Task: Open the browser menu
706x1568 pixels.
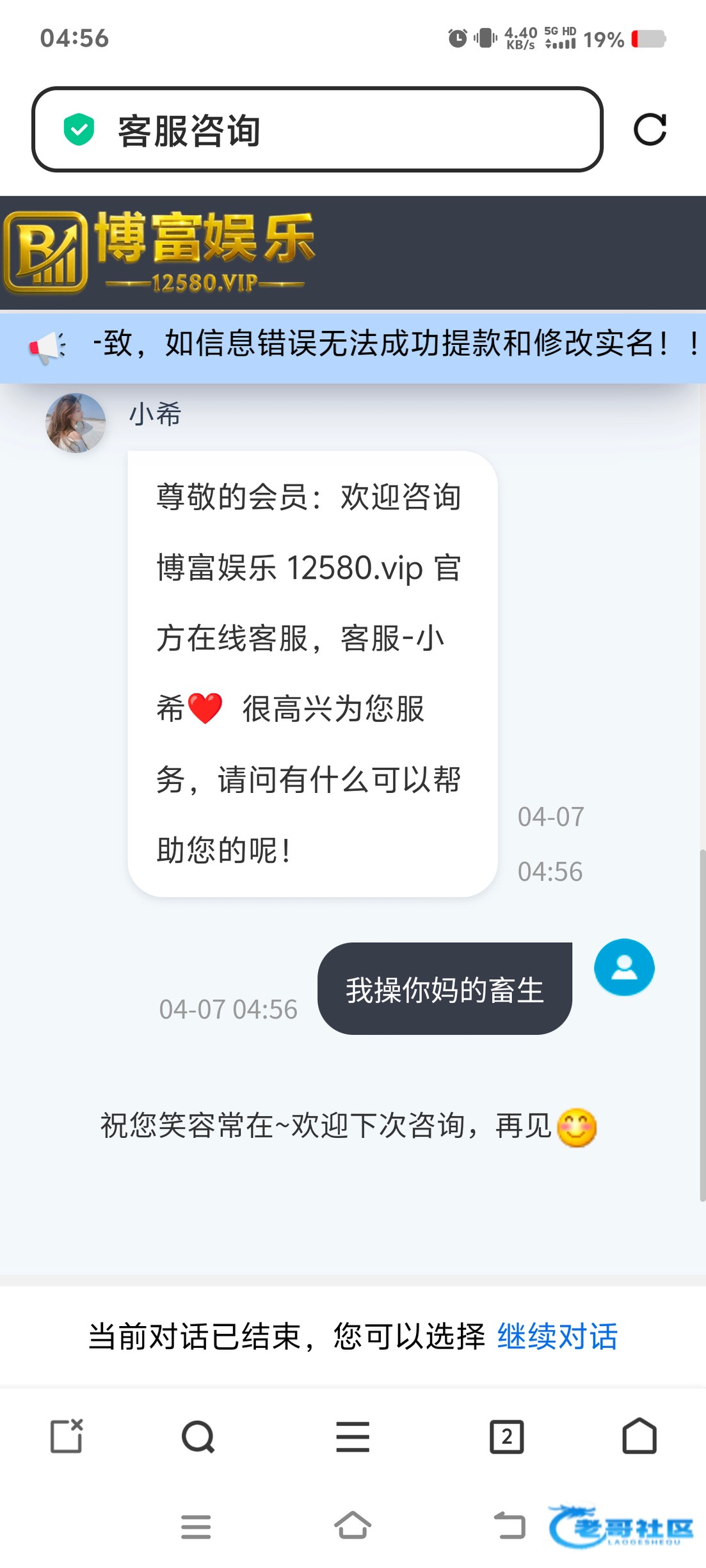Action: point(353,1437)
